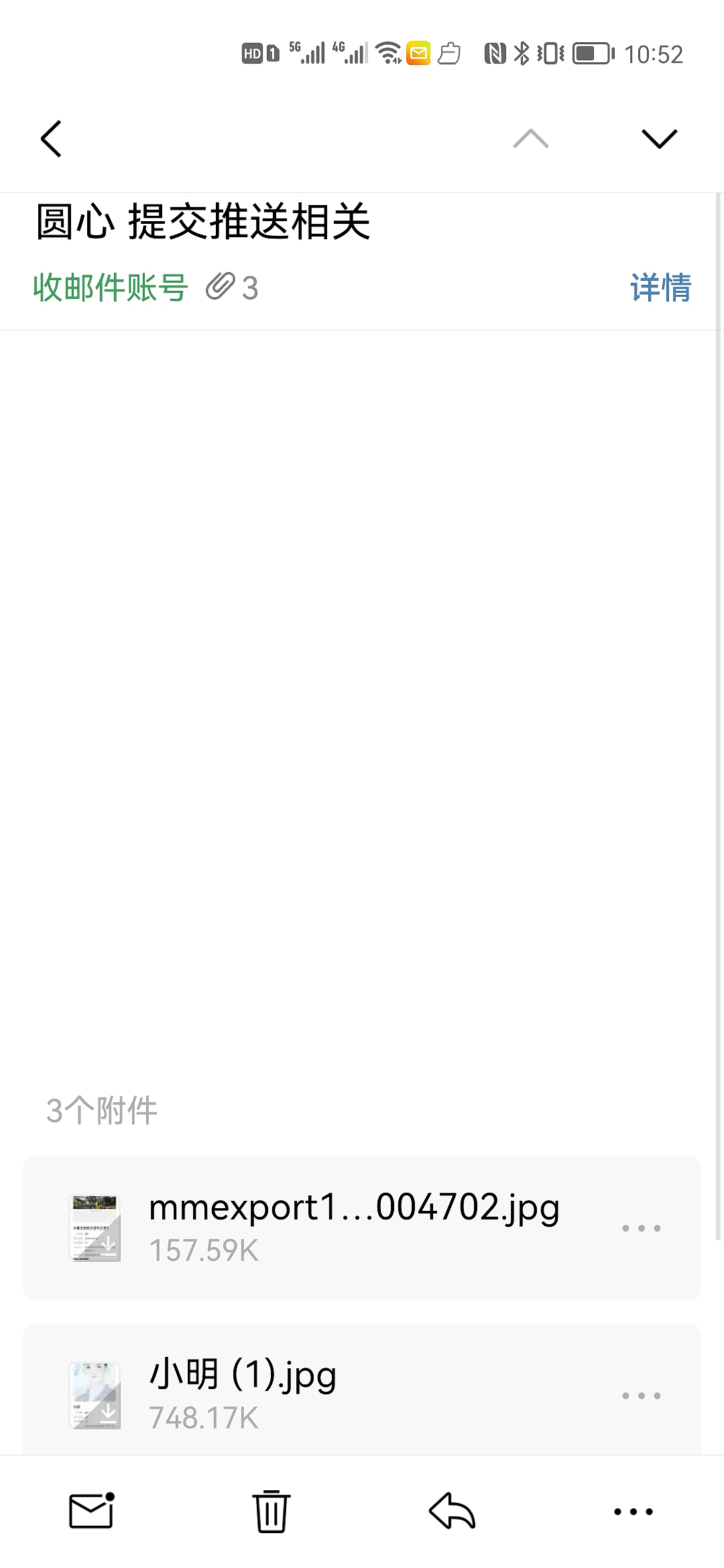Go to previous email via up chevron
The height and width of the screenshot is (1568, 724).
[x=530, y=139]
